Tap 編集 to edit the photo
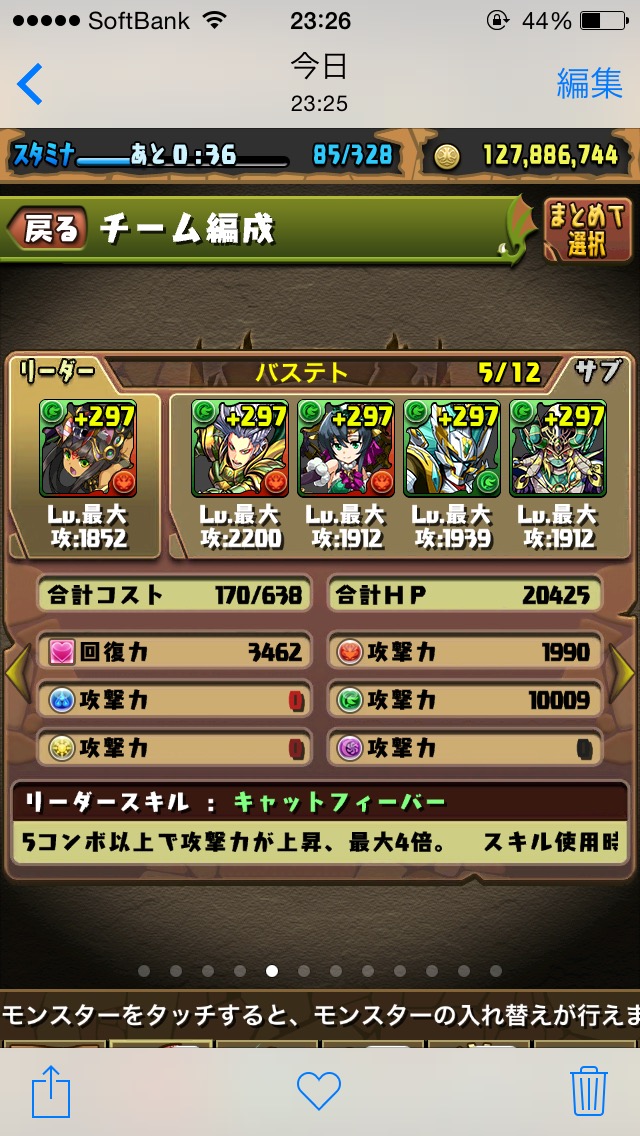Viewport: 640px width, 1136px height. (589, 83)
